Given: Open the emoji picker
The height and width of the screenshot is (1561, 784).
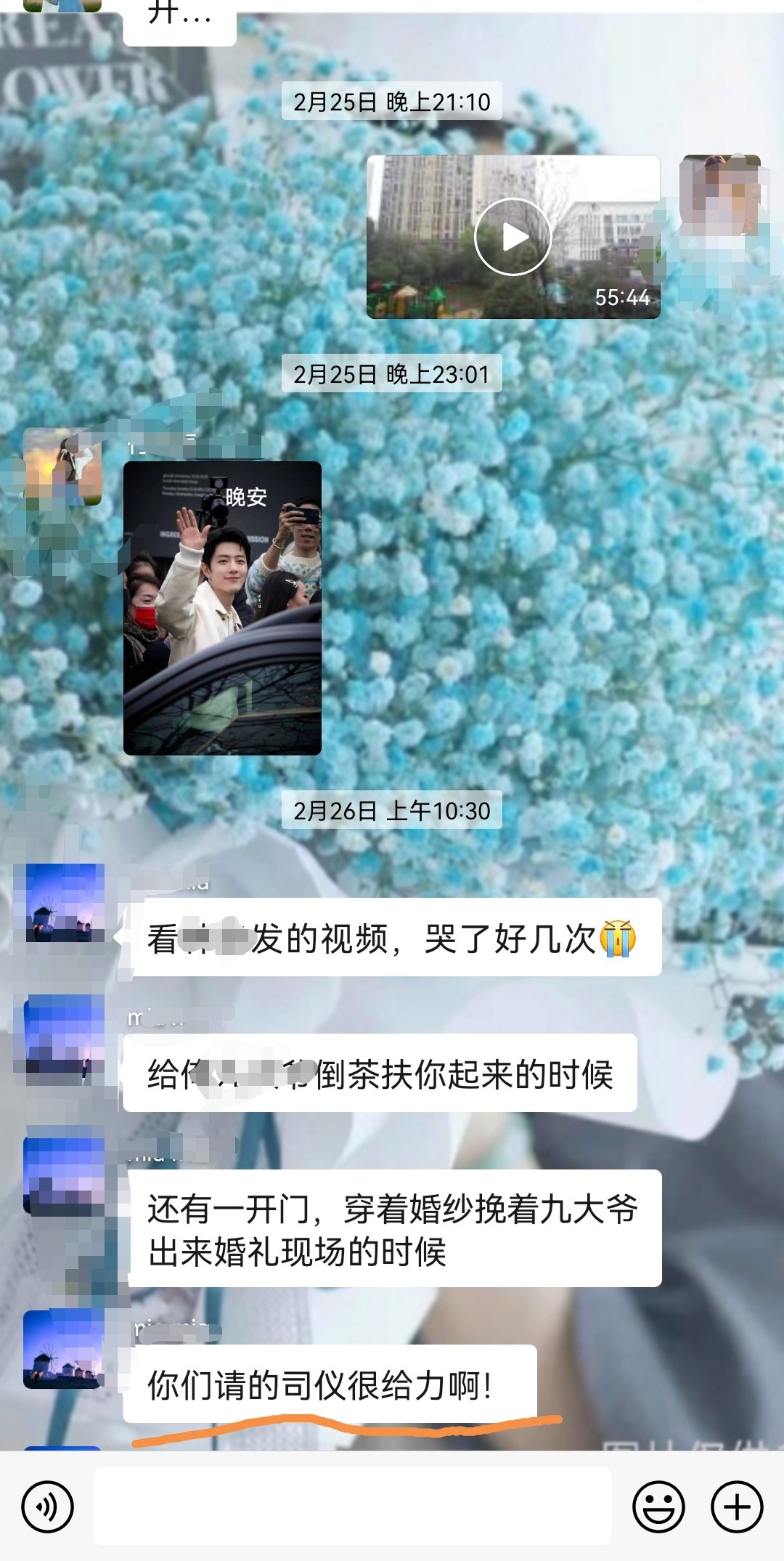Looking at the screenshot, I should 658,1507.
